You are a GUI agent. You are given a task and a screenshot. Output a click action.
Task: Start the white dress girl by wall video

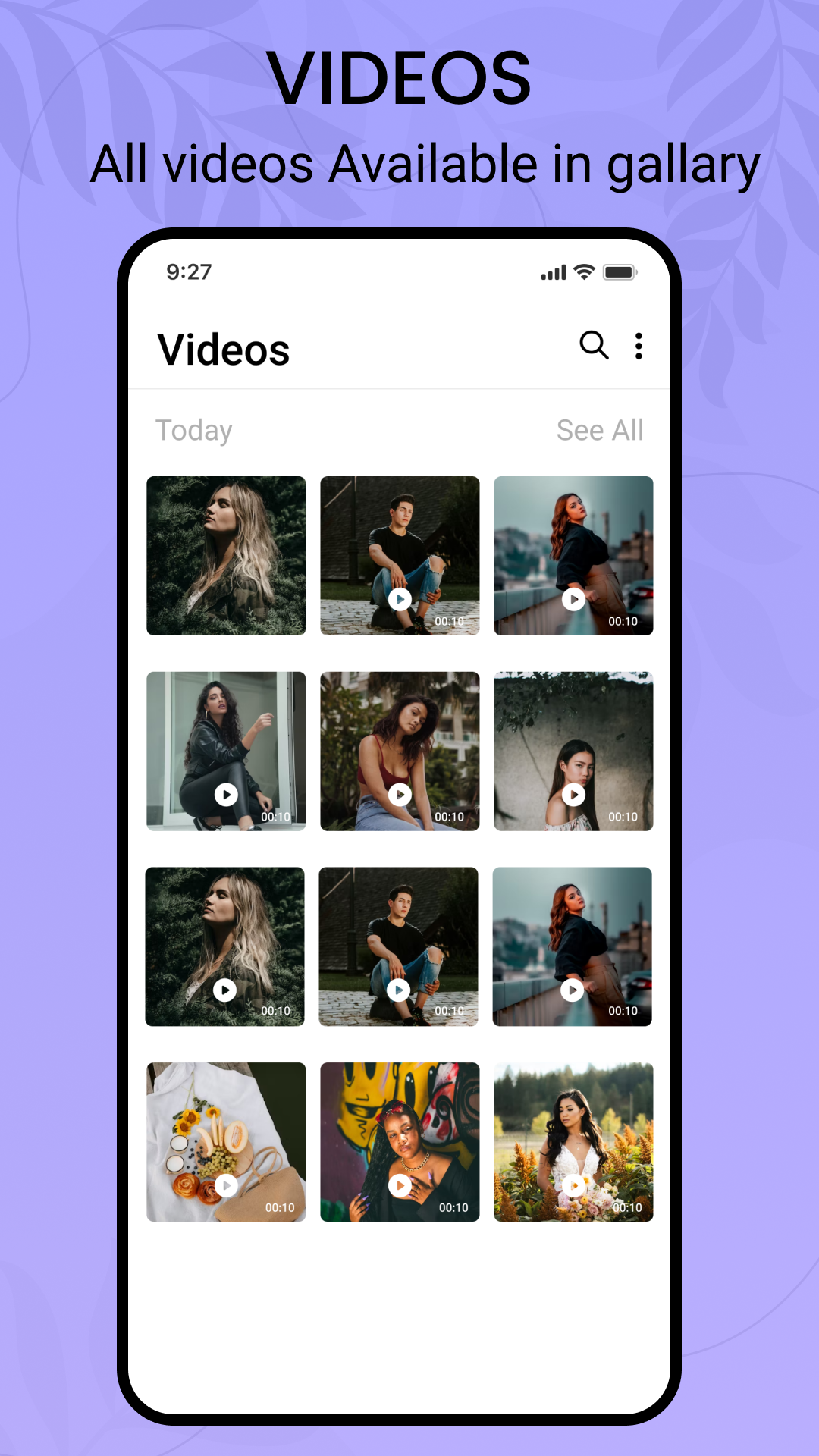tap(573, 795)
